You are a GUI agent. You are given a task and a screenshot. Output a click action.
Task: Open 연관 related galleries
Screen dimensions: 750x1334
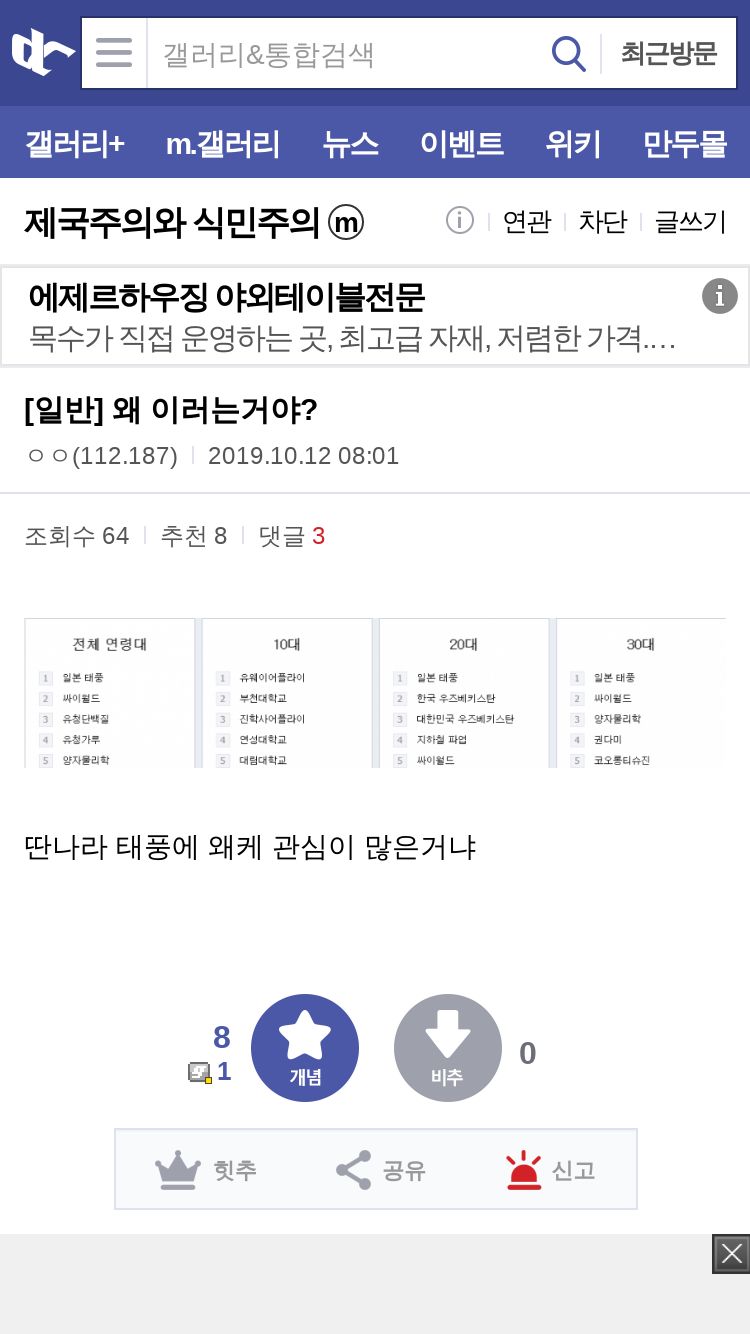click(x=526, y=221)
